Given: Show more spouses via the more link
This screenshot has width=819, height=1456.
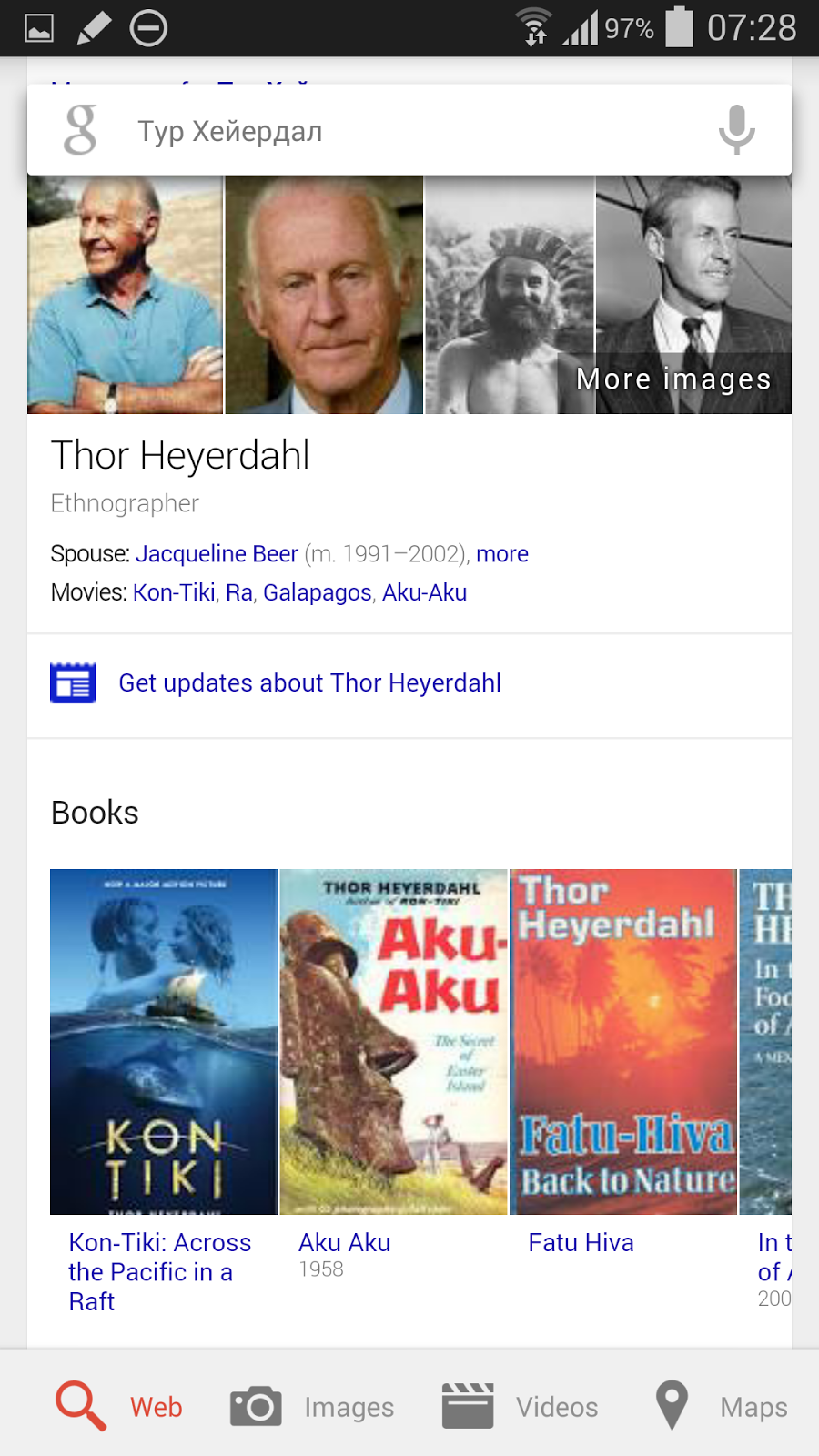Looking at the screenshot, I should (x=502, y=553).
